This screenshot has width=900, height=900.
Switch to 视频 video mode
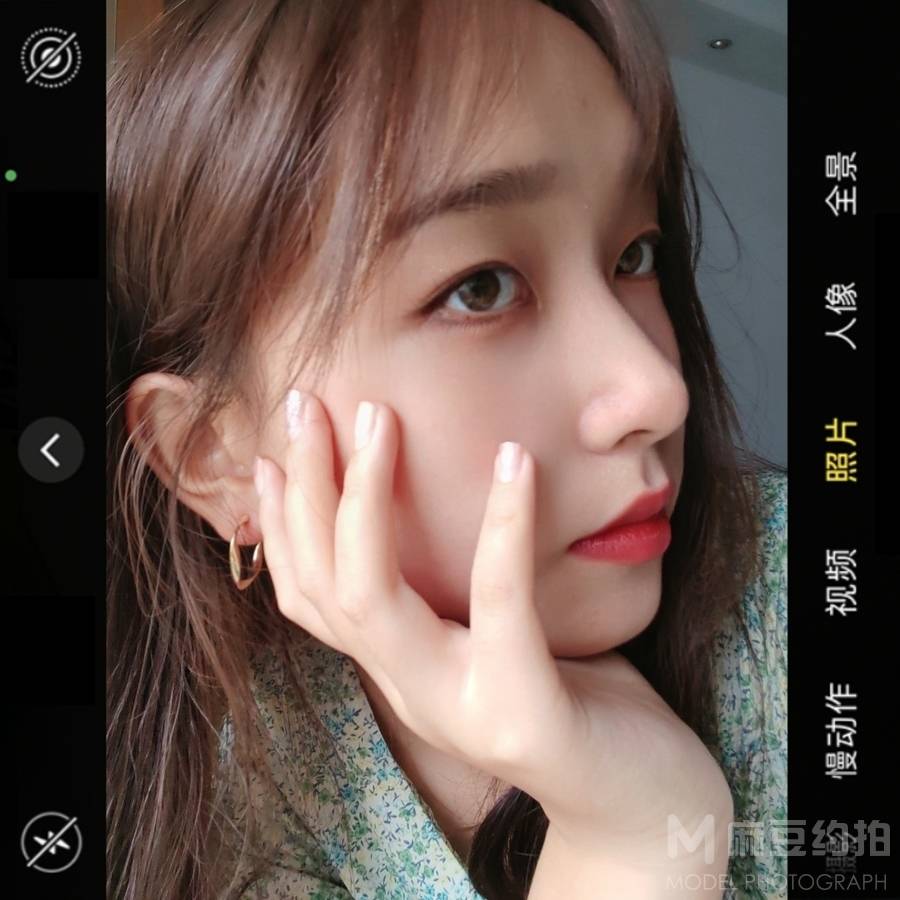[841, 581]
